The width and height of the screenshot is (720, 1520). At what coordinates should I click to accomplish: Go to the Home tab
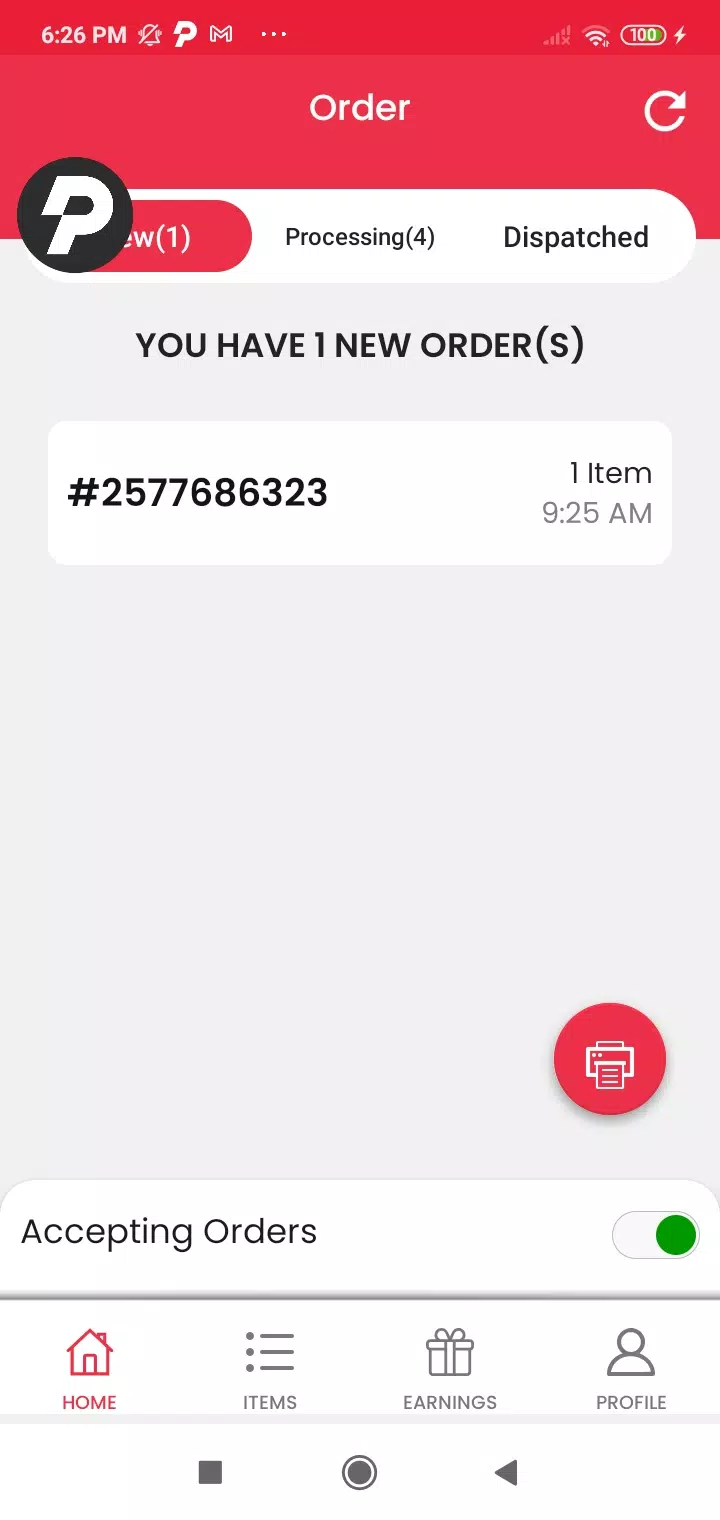[x=90, y=1369]
